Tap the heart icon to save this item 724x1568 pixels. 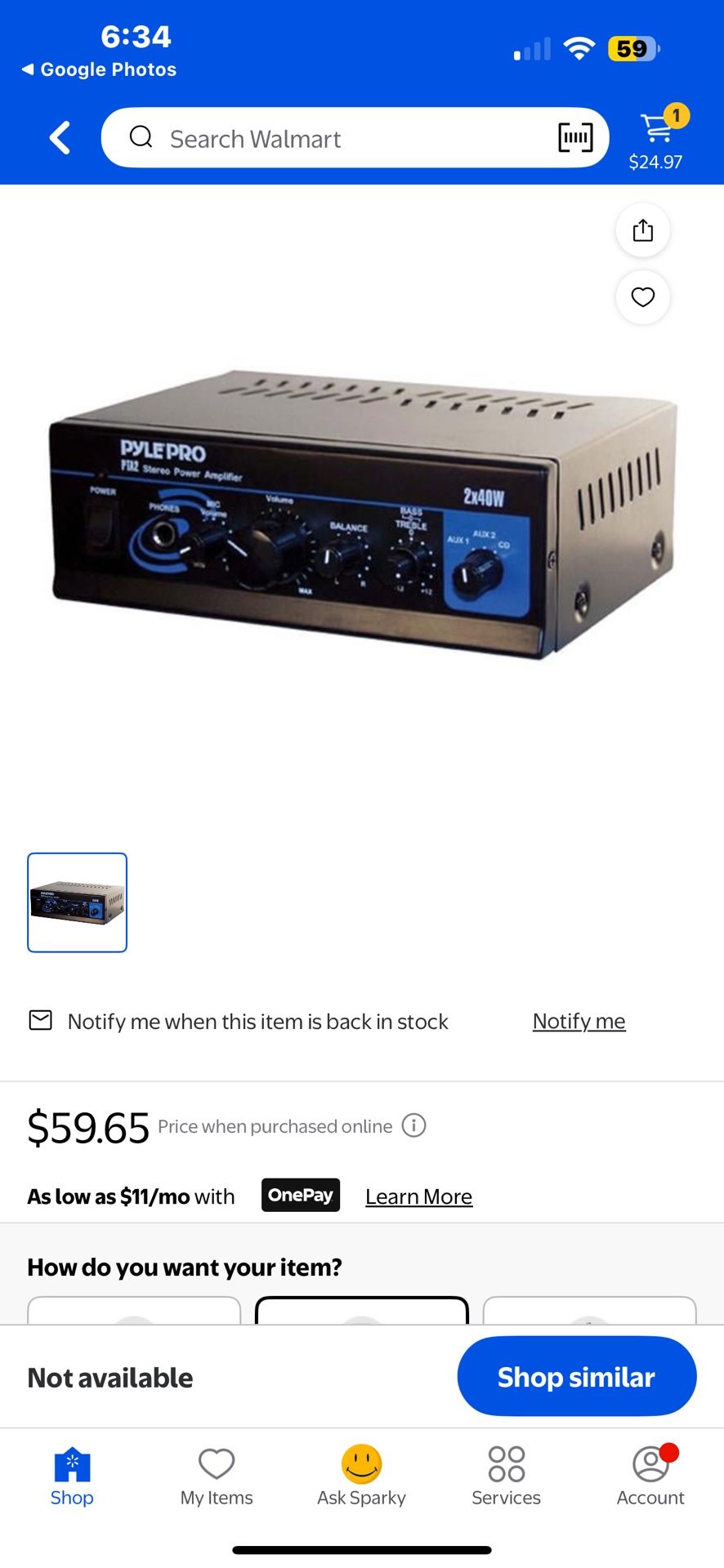tap(642, 297)
